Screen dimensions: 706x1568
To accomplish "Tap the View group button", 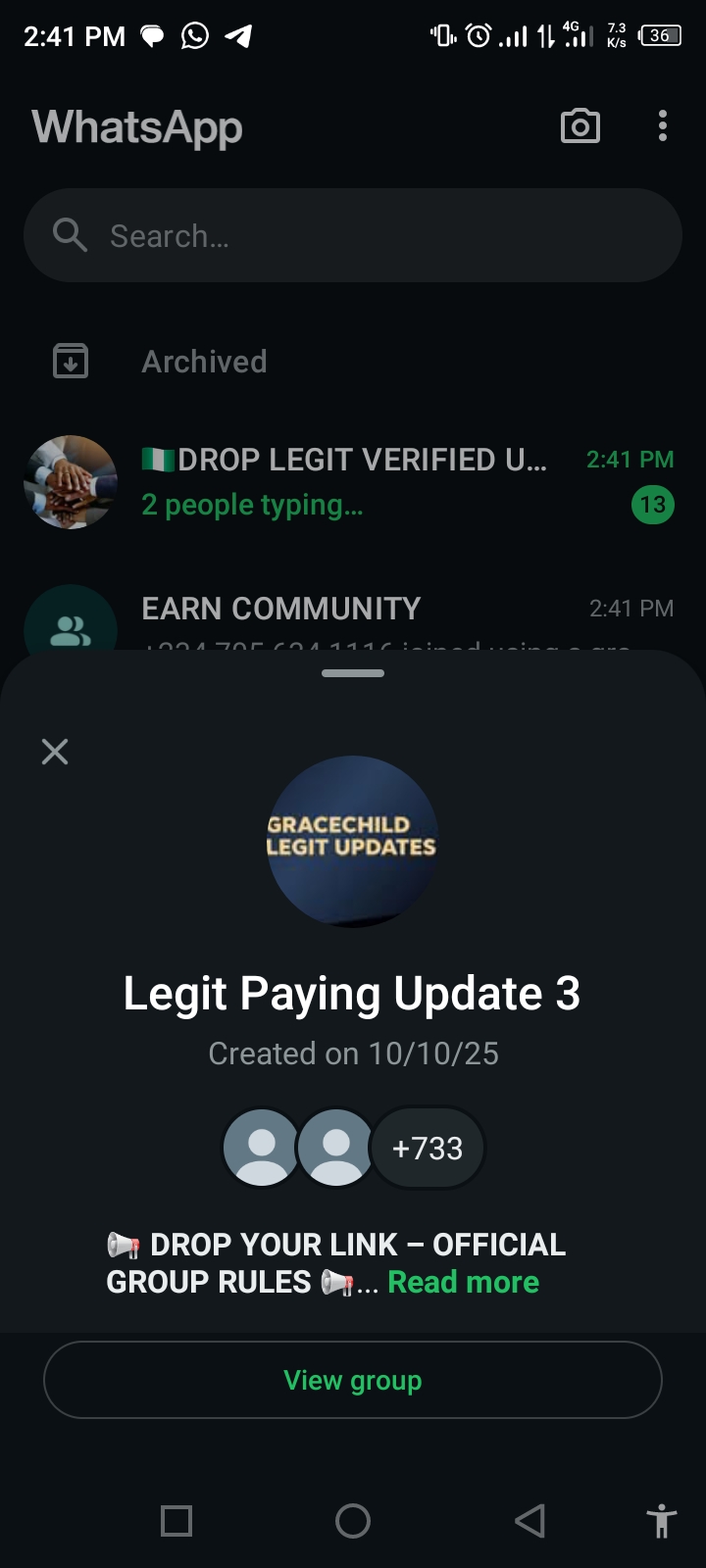I will [353, 1380].
